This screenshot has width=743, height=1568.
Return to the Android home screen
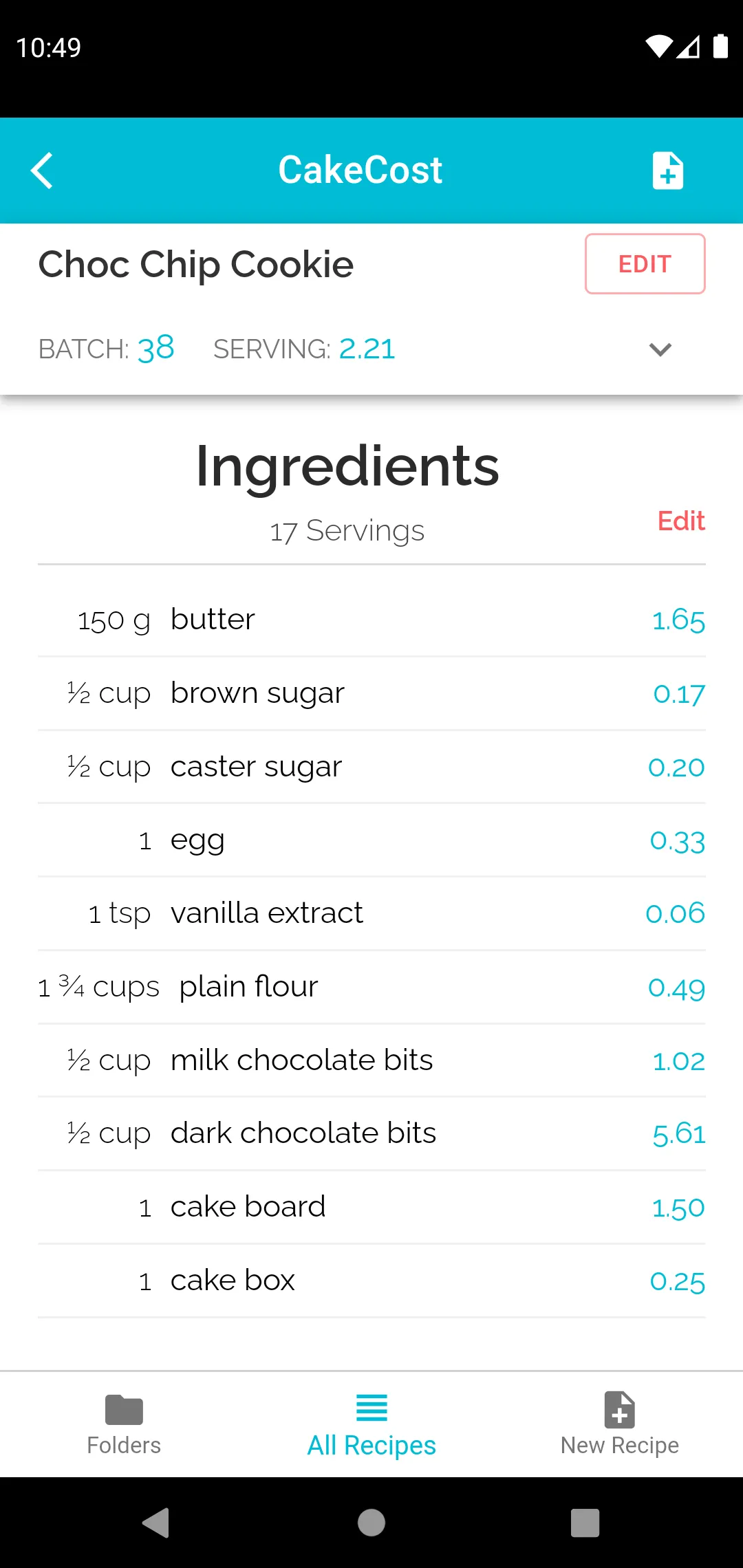pyautogui.click(x=371, y=1523)
